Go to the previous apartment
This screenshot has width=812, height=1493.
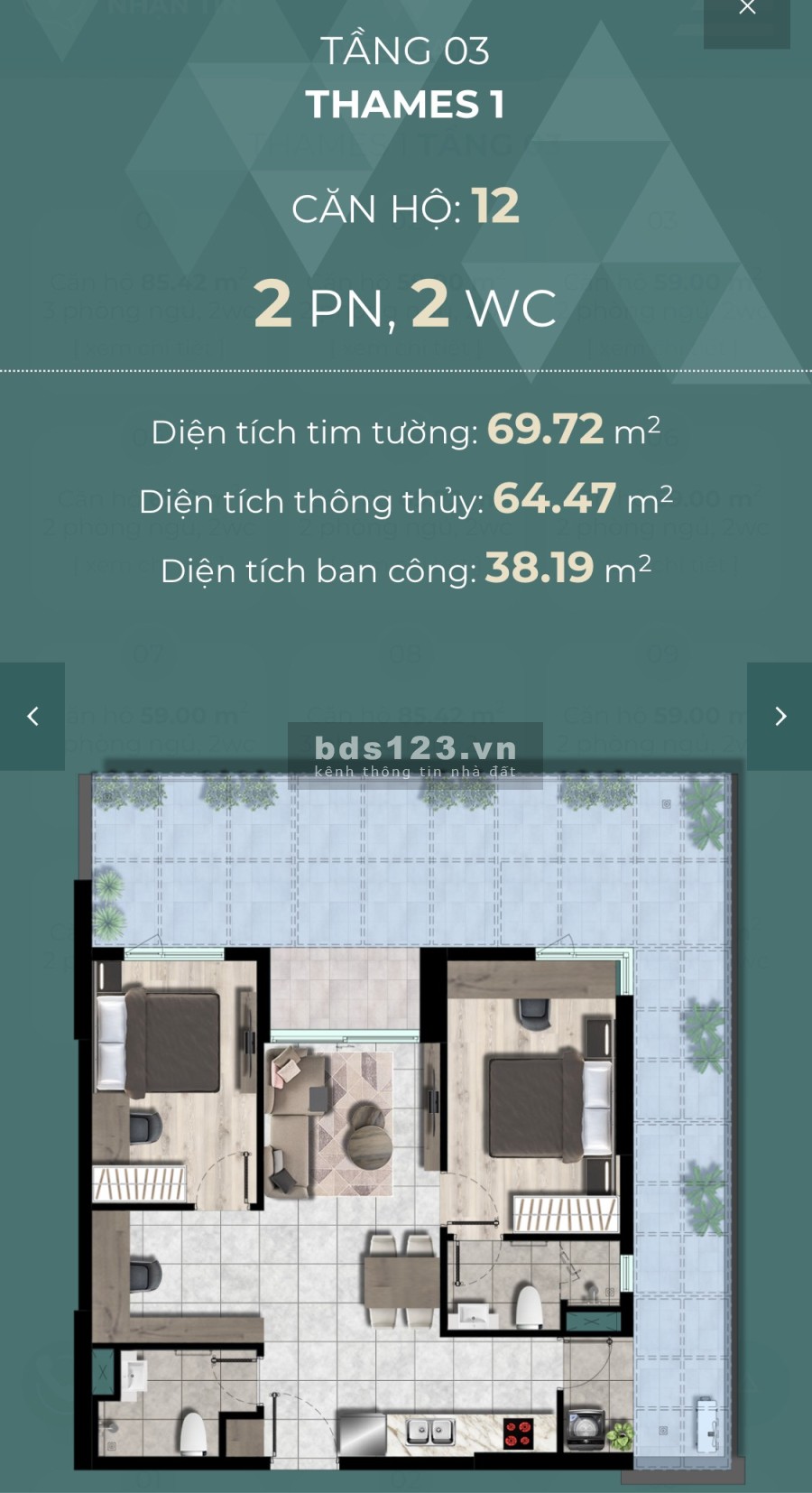click(32, 716)
